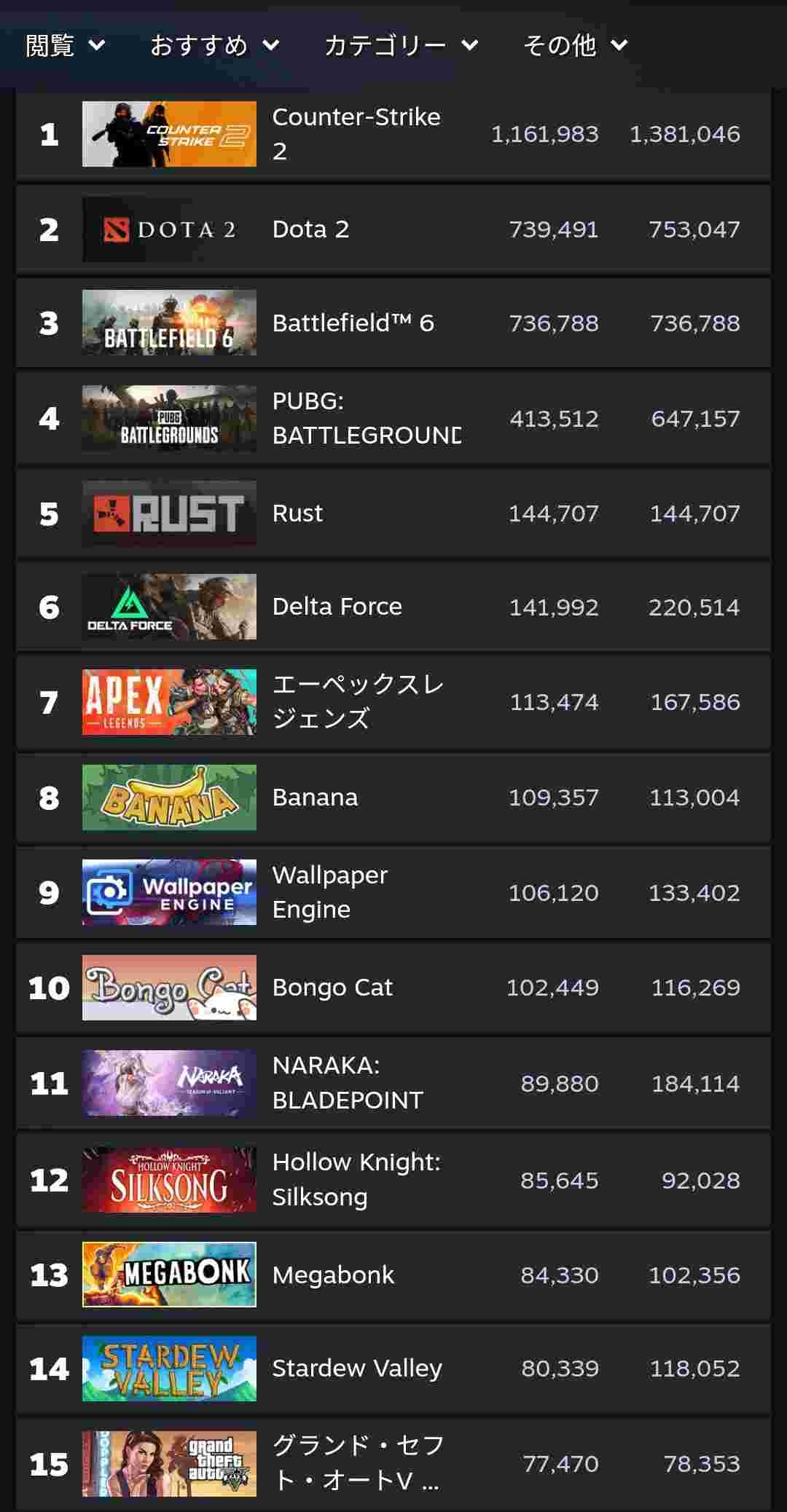Open the エーペックスレジェンズ row
This screenshot has height=1512, width=787.
pos(357,701)
